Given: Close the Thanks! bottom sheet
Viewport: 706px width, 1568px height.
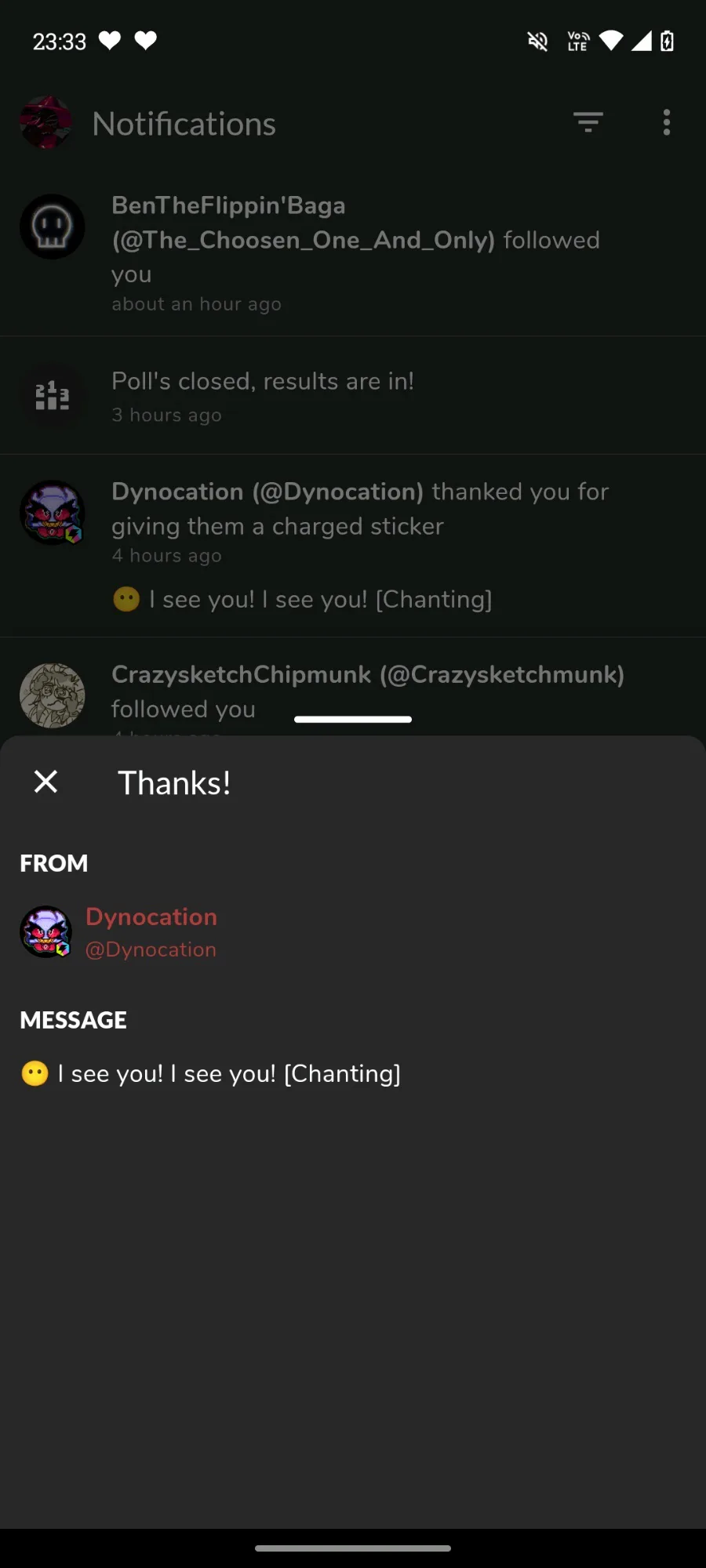Looking at the screenshot, I should click(46, 782).
